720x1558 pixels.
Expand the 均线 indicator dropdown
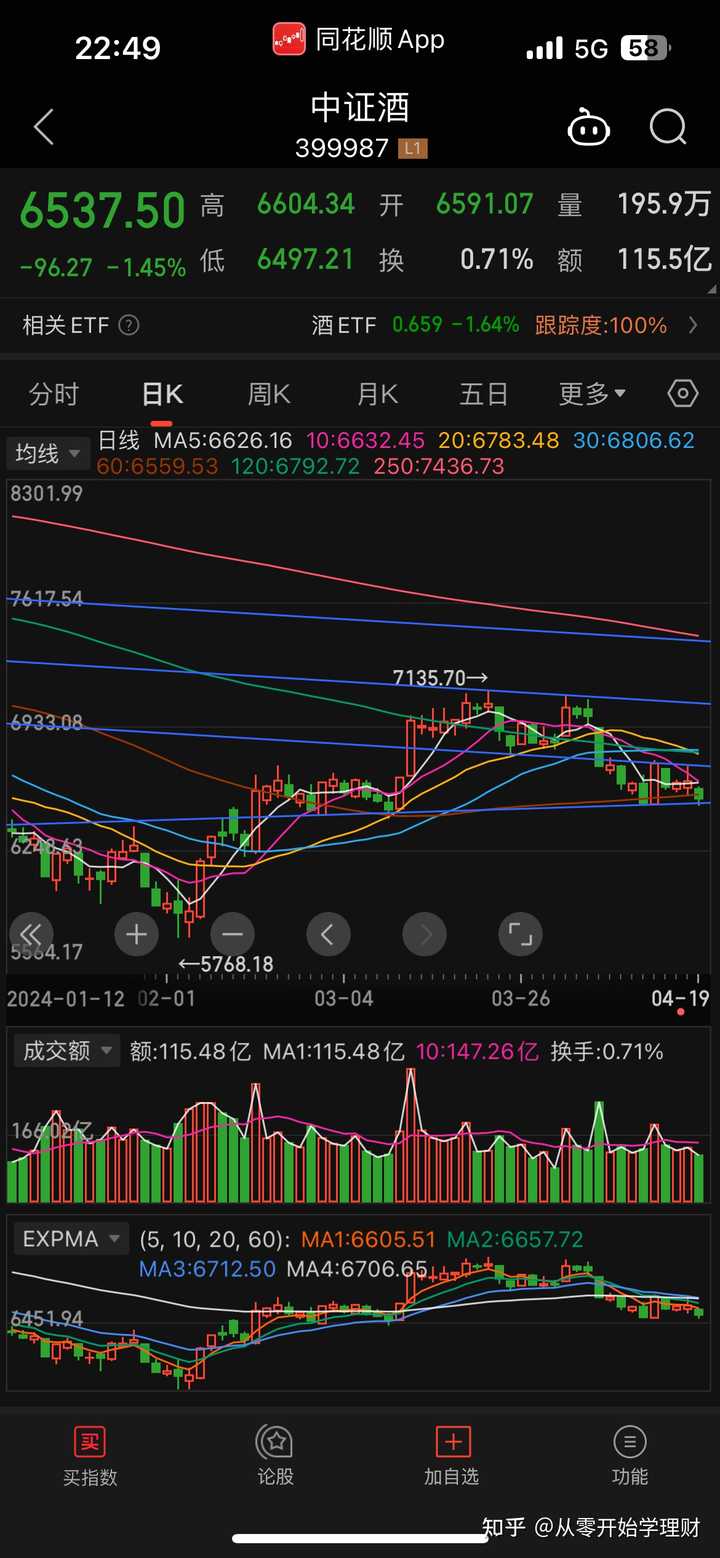pyautogui.click(x=46, y=454)
